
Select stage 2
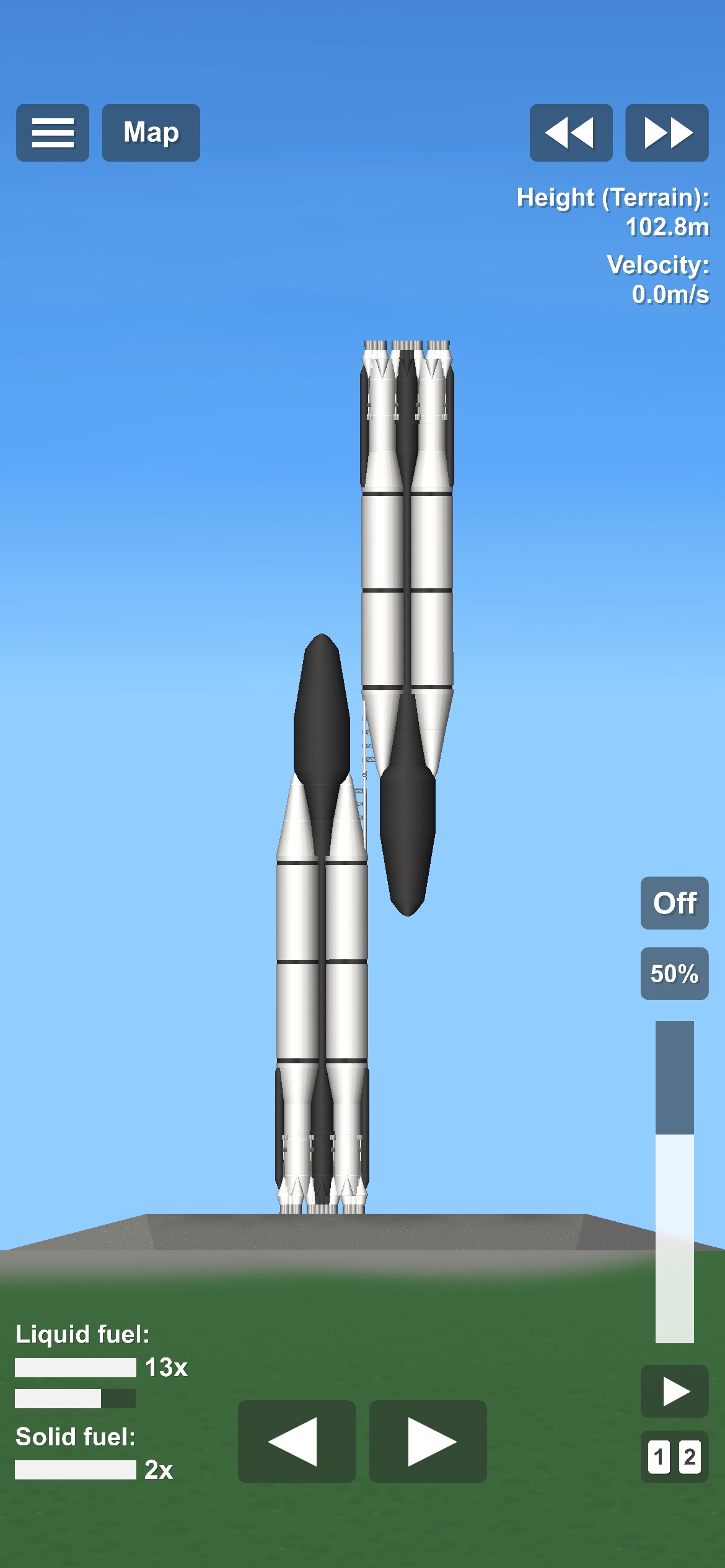click(x=690, y=1457)
